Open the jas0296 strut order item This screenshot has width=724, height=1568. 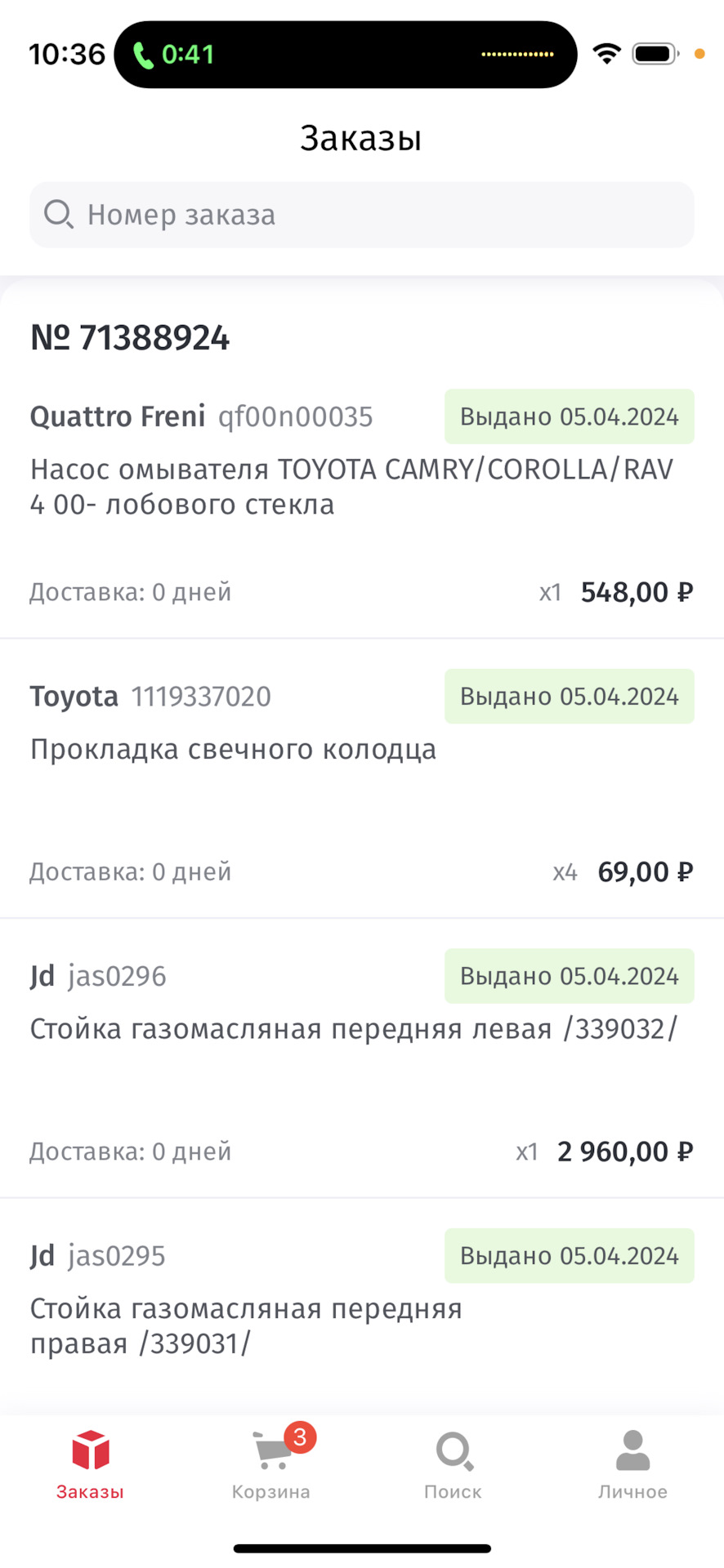351,1029
